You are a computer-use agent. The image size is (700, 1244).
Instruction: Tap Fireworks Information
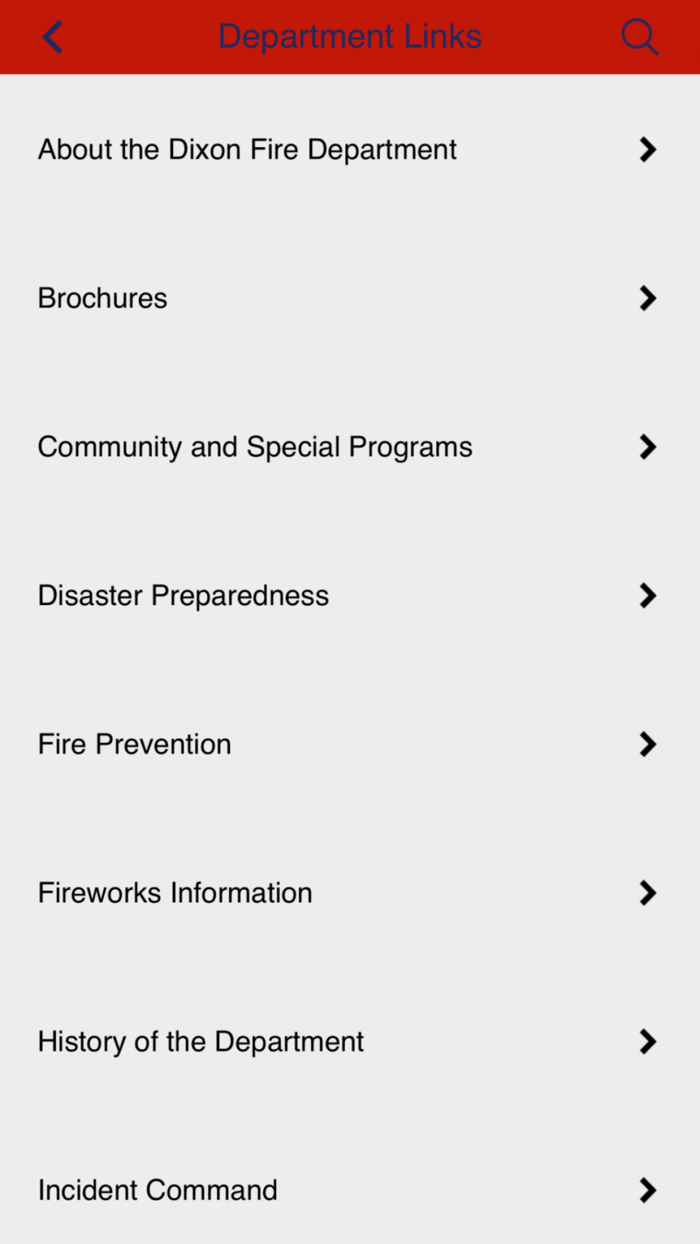[x=175, y=893]
